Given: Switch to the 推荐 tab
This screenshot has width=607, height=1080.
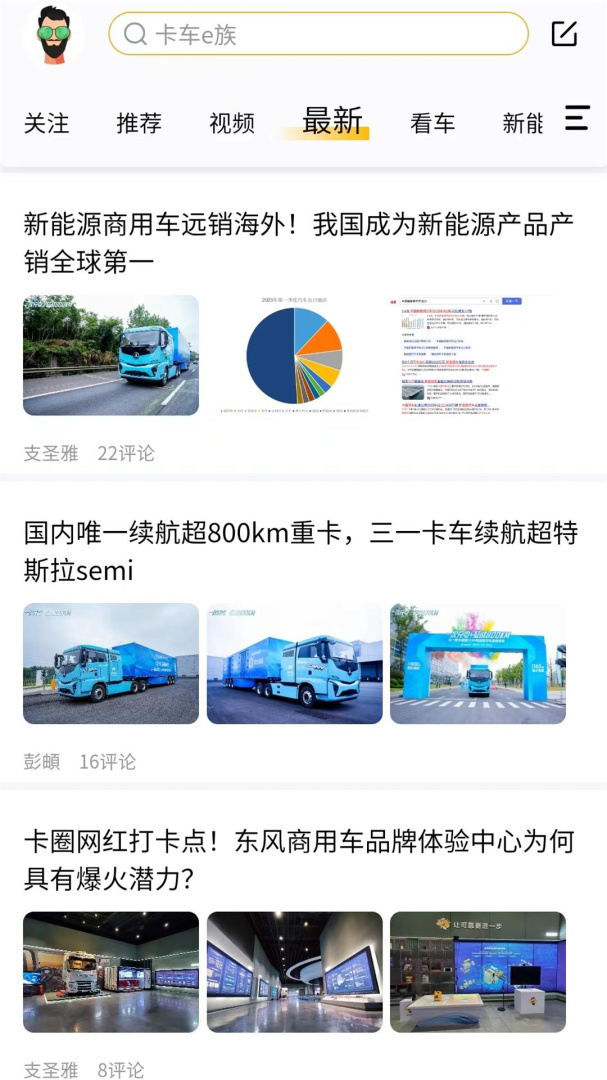Looking at the screenshot, I should 139,123.
